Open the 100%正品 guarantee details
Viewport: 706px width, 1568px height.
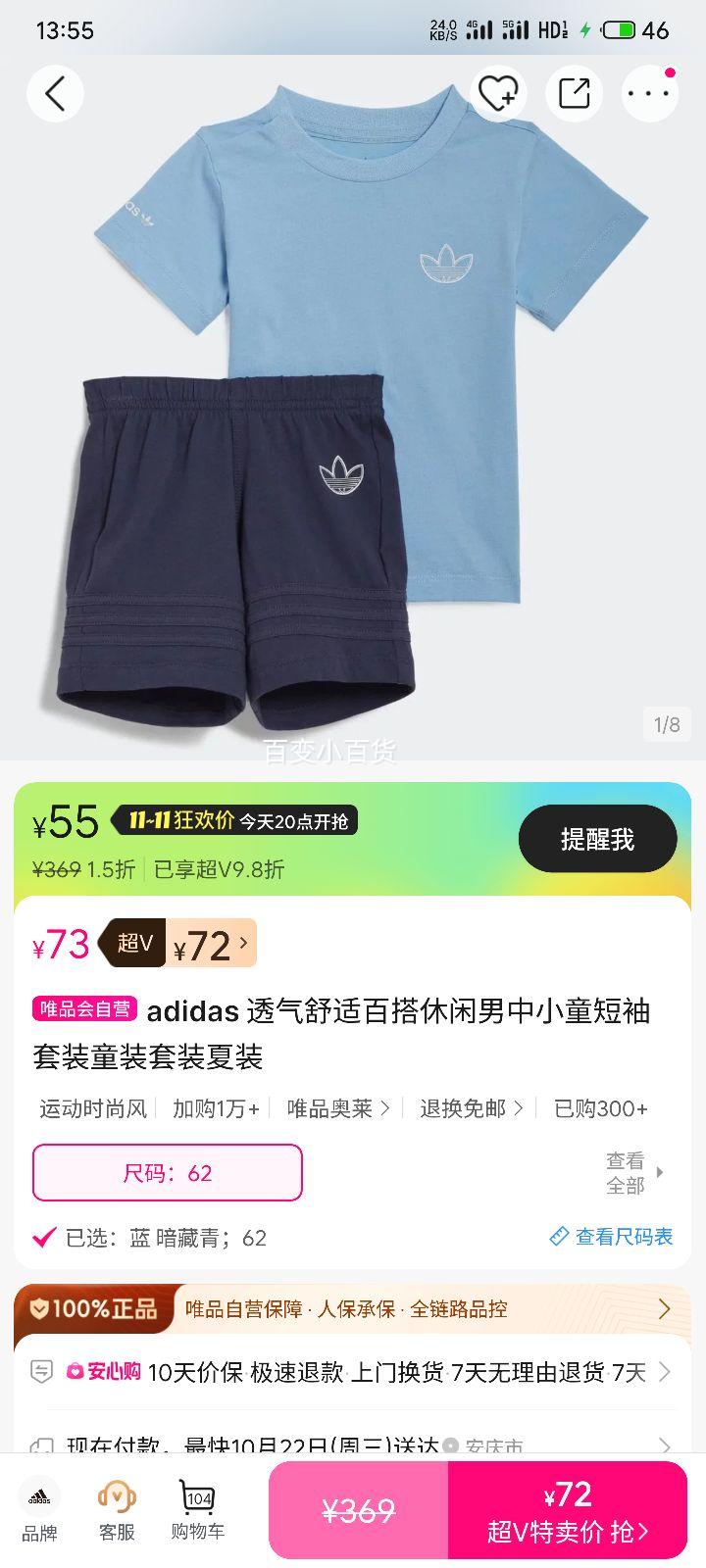tap(353, 1309)
